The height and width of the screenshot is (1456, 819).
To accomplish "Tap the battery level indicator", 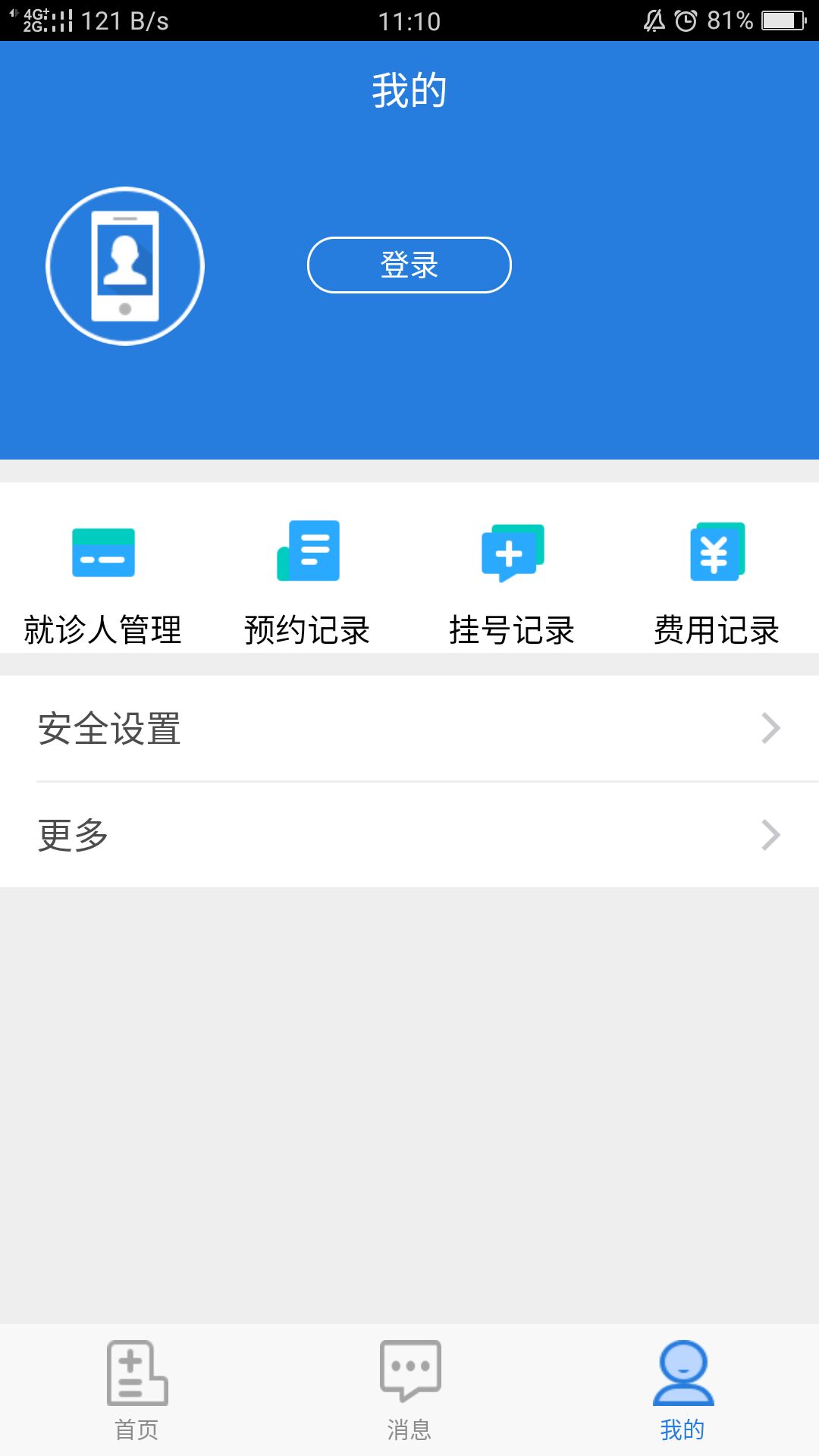I will click(783, 20).
